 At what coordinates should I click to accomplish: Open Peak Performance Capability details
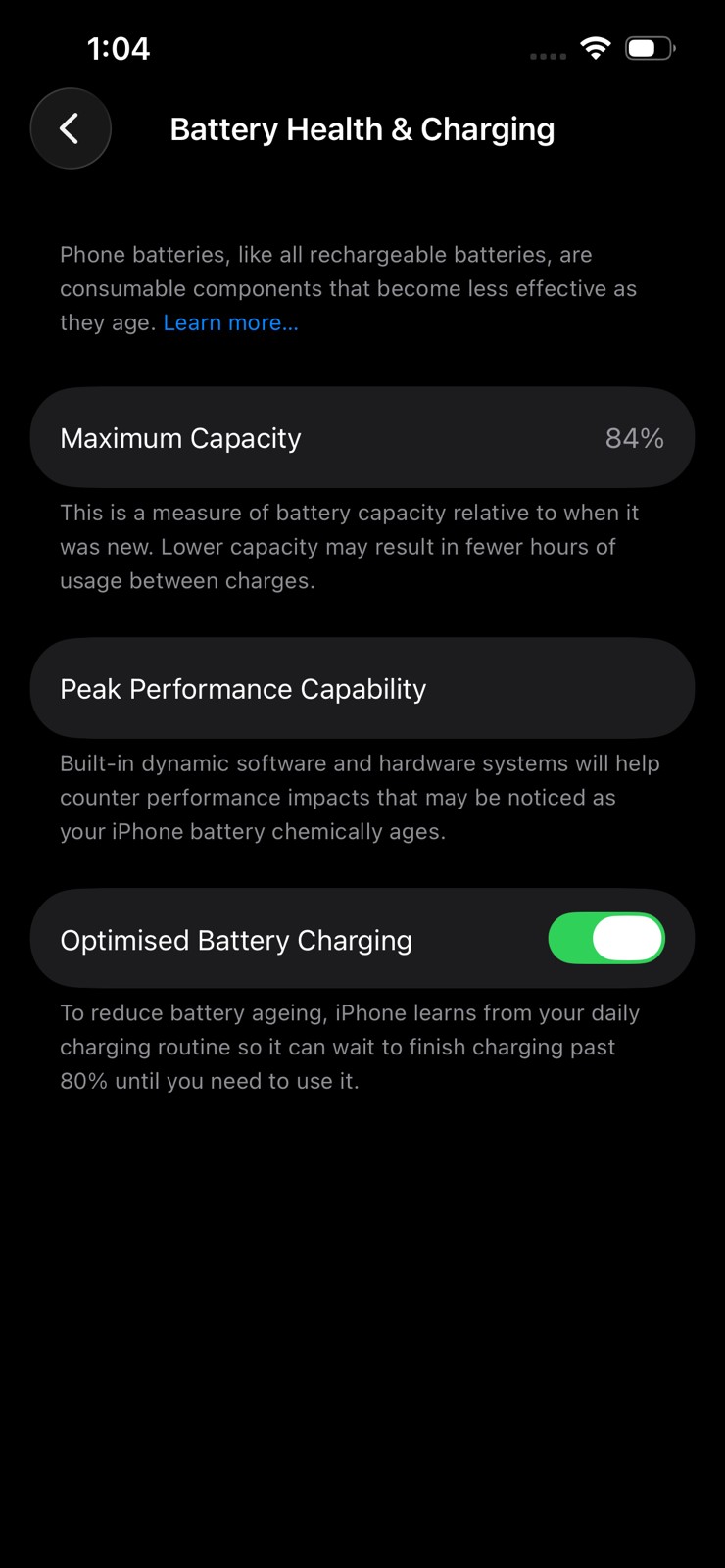click(362, 688)
